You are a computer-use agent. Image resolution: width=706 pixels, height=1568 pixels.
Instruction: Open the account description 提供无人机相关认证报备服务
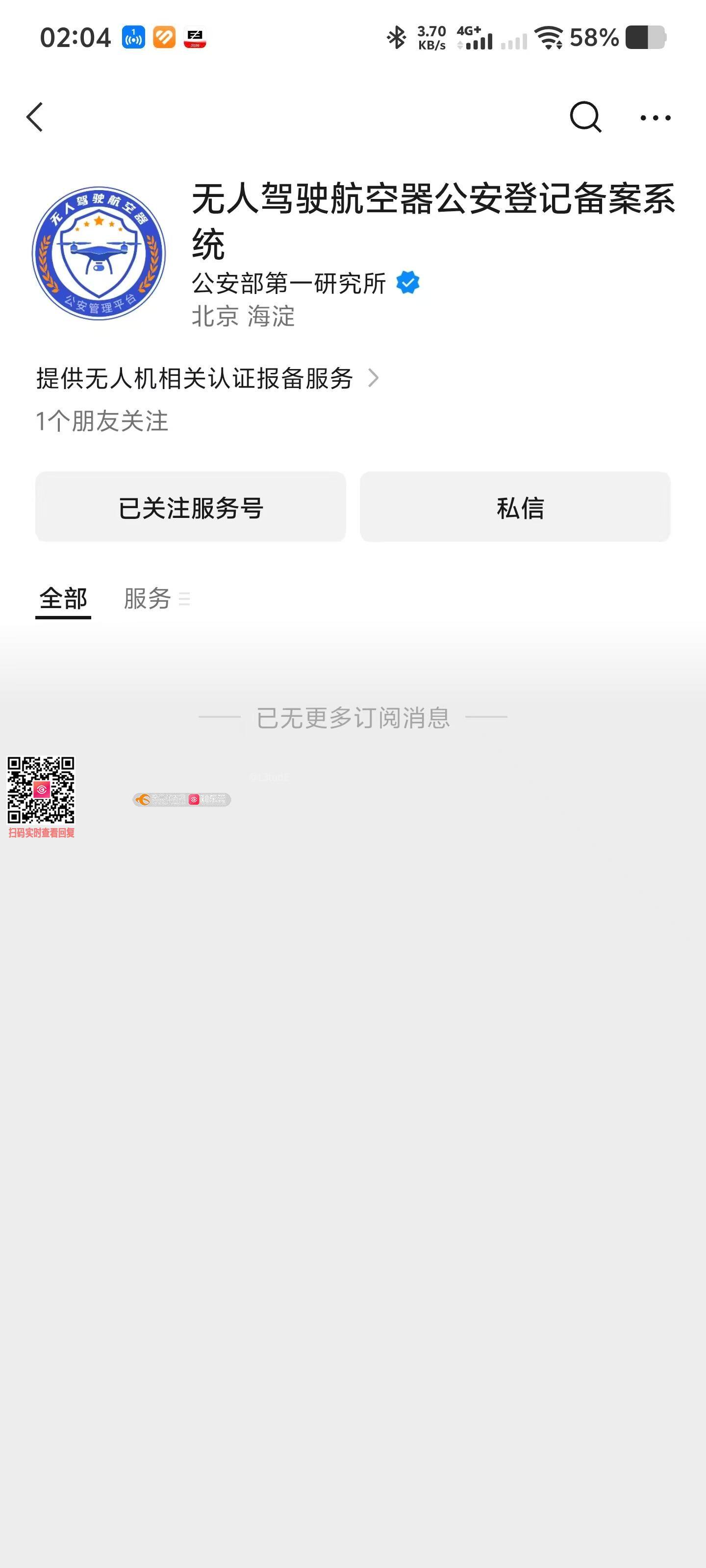click(x=207, y=378)
